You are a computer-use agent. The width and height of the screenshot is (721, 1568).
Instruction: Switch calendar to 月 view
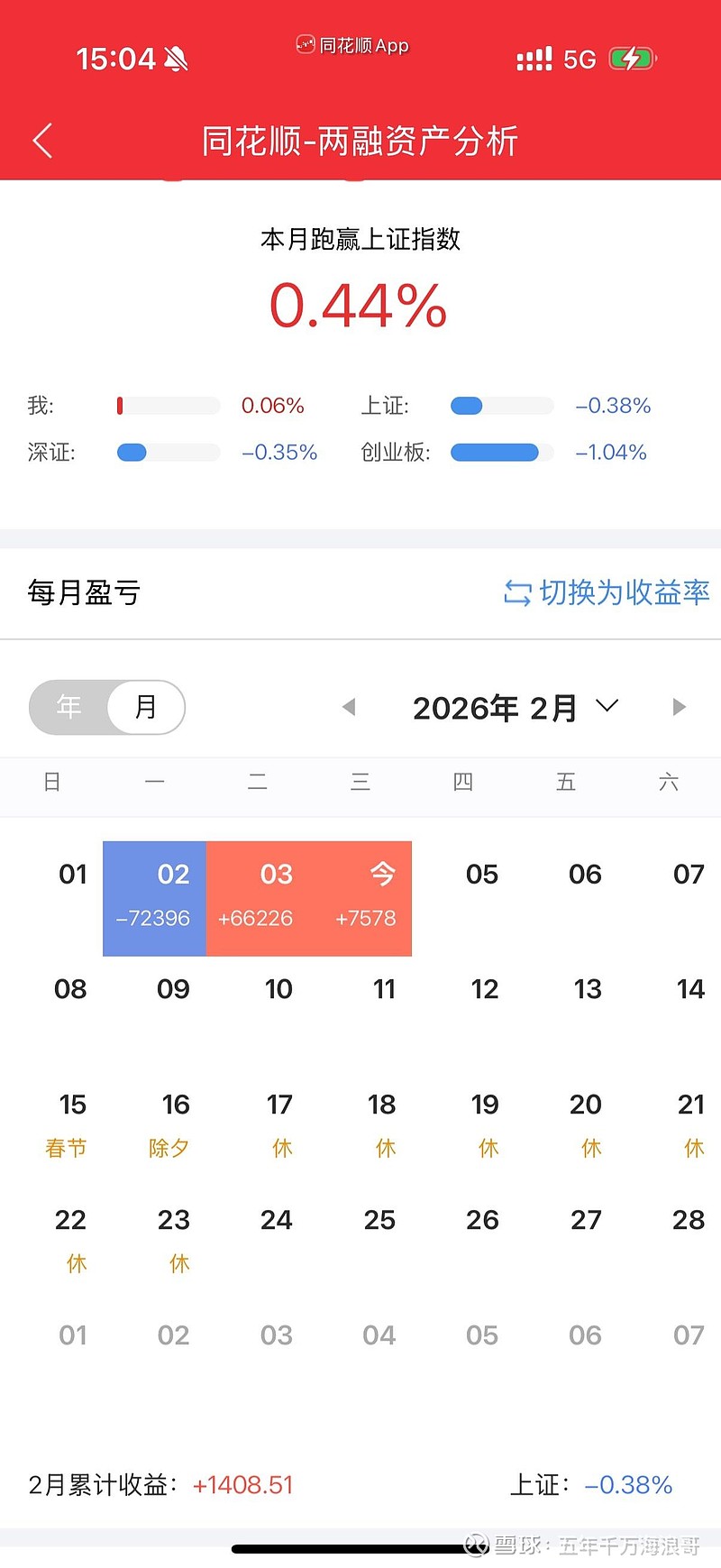144,707
